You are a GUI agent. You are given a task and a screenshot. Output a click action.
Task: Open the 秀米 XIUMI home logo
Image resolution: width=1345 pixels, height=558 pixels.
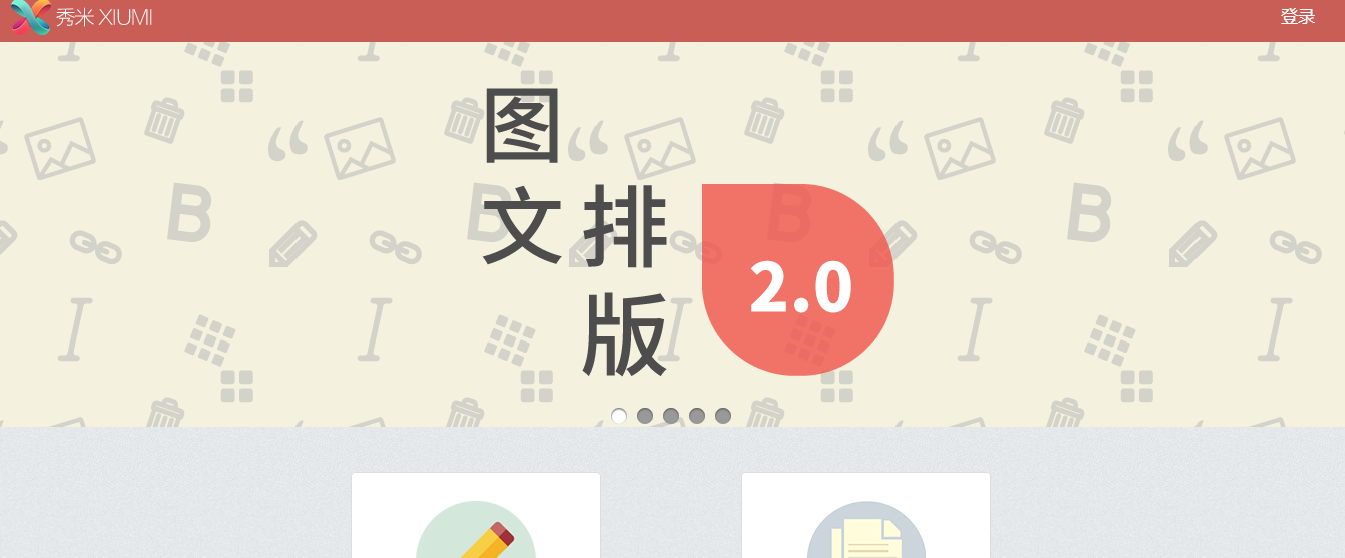point(82,17)
